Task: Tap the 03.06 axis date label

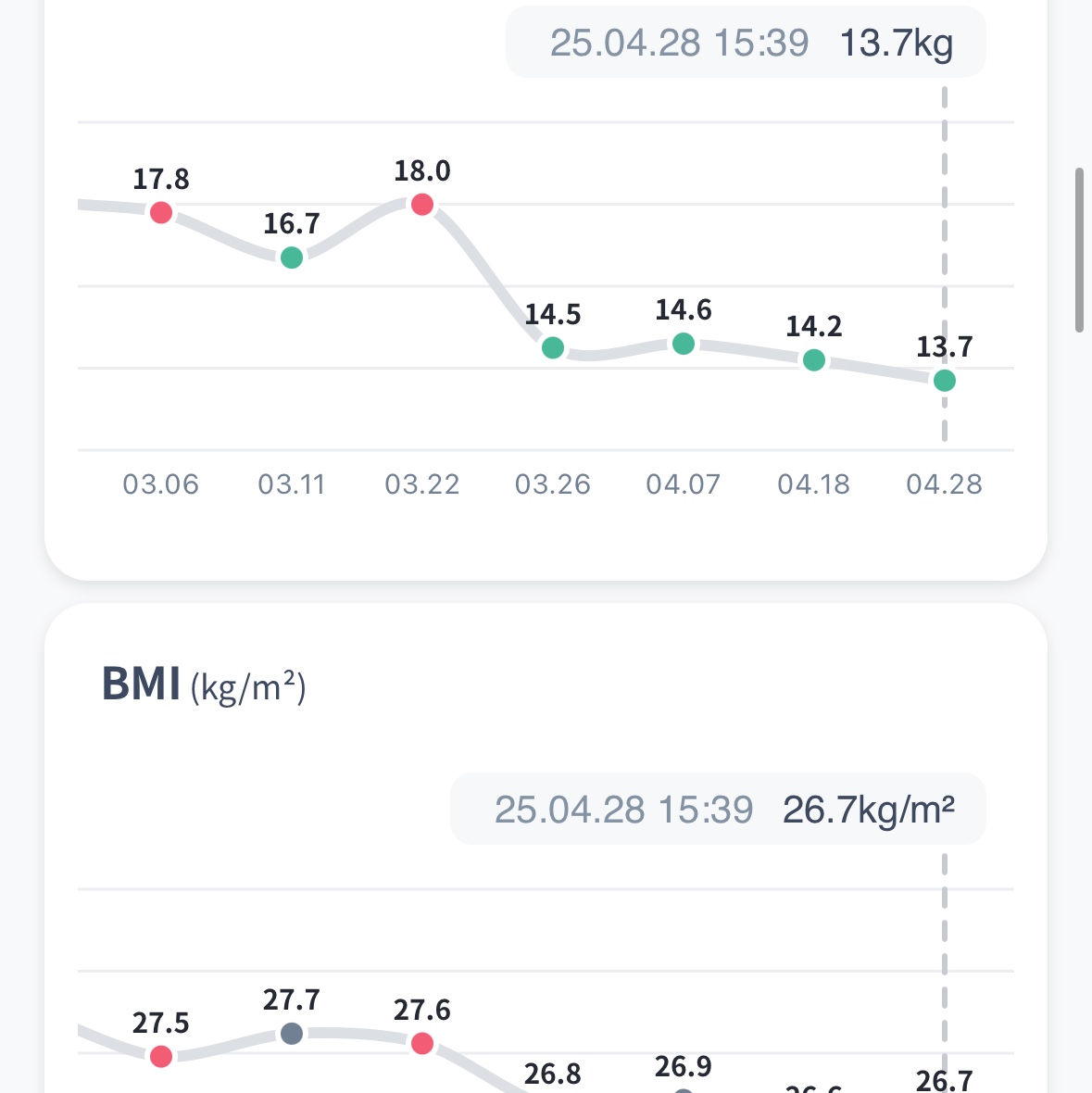Action: (161, 484)
